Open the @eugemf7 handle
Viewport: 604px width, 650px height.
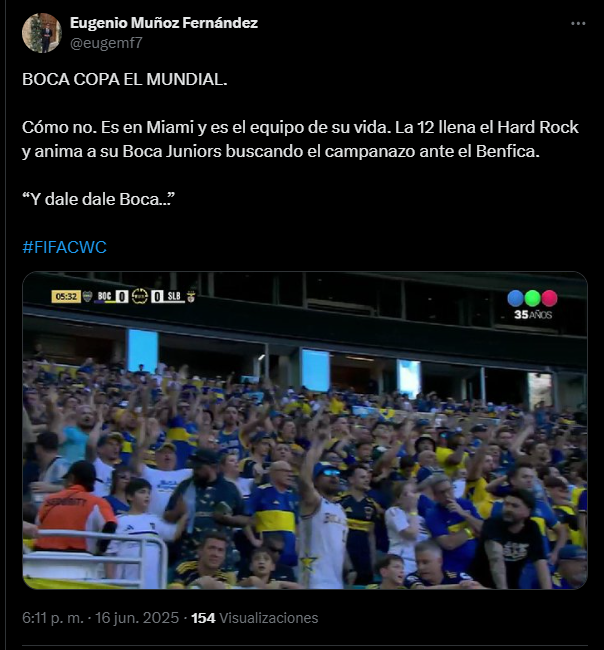[105, 42]
